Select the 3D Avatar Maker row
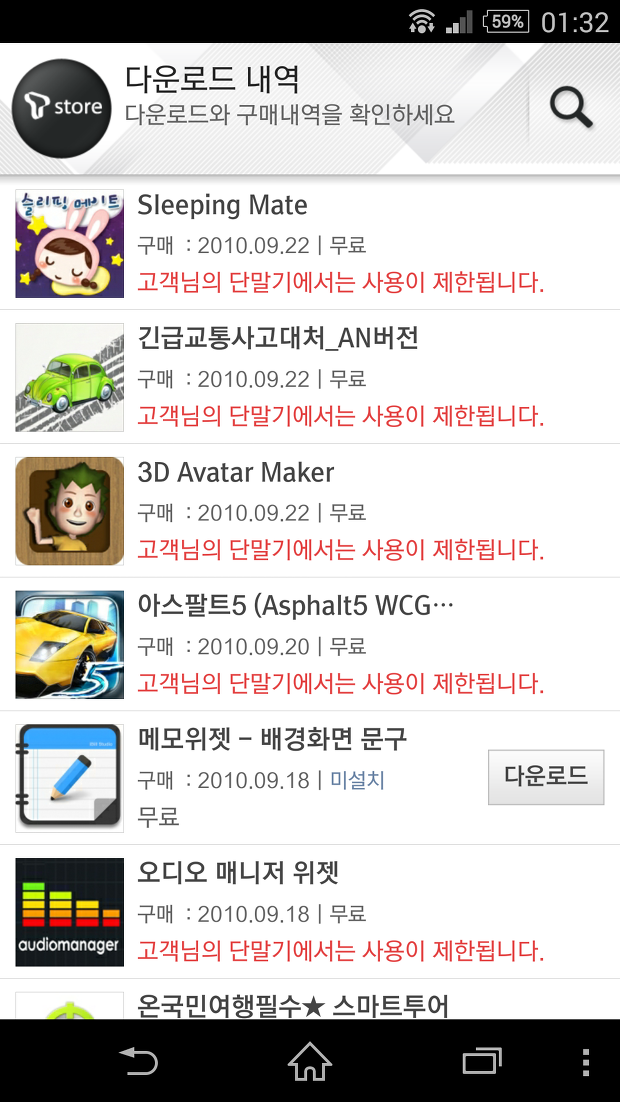The width and height of the screenshot is (620, 1102). [x=310, y=511]
